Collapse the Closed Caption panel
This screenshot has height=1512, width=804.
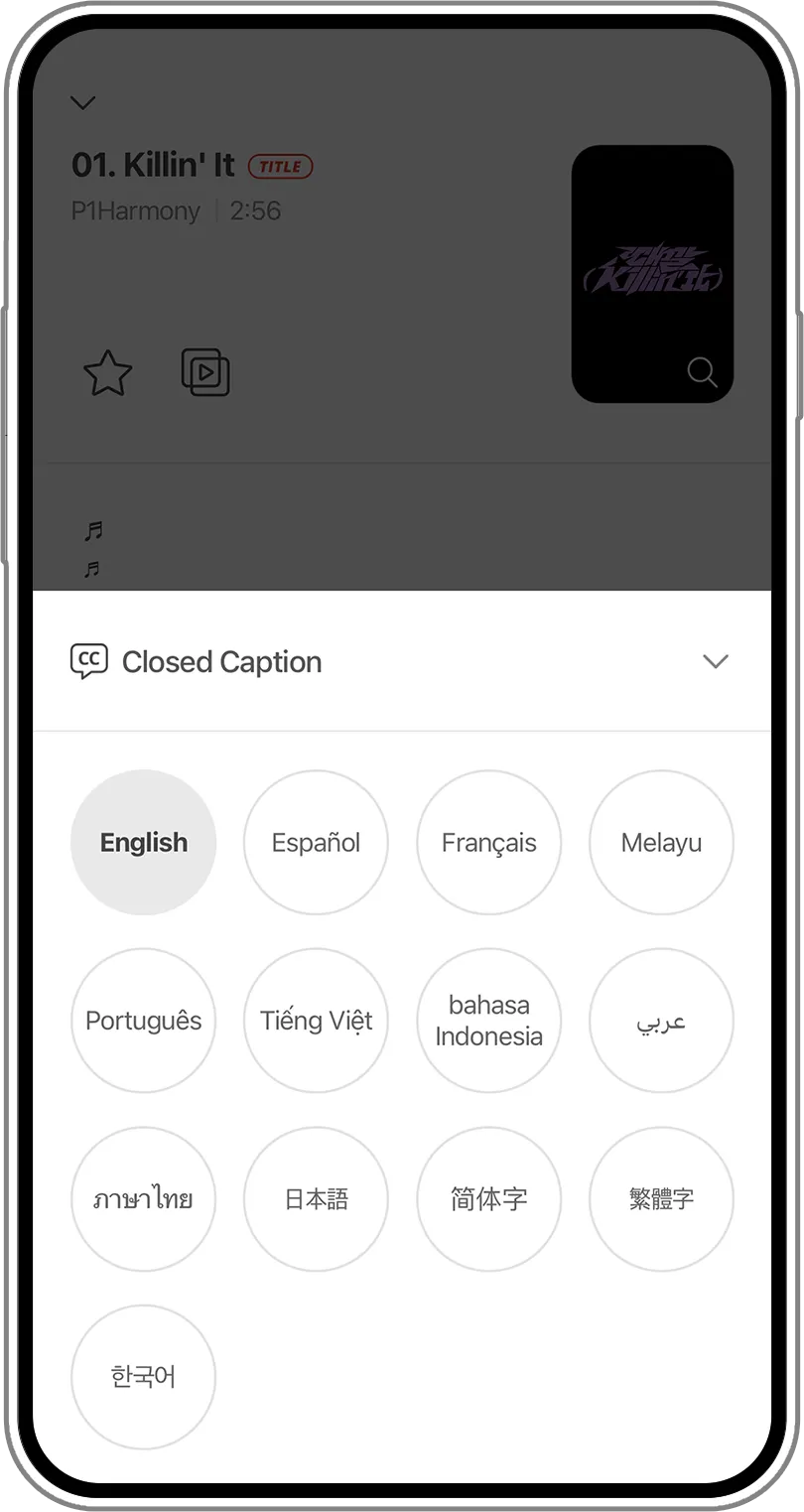[715, 662]
